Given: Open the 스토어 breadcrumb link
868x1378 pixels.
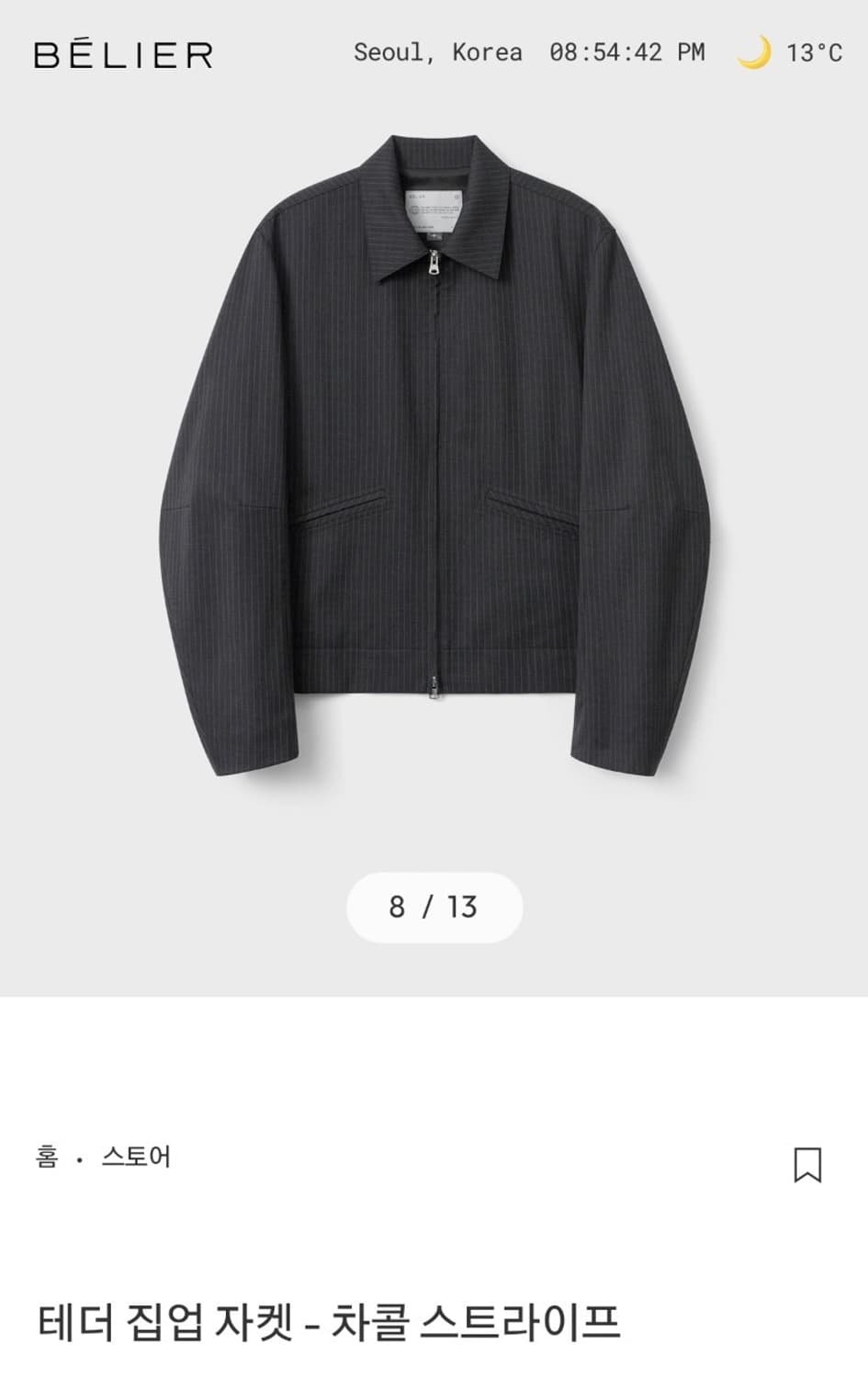Looking at the screenshot, I should pos(136,1157).
